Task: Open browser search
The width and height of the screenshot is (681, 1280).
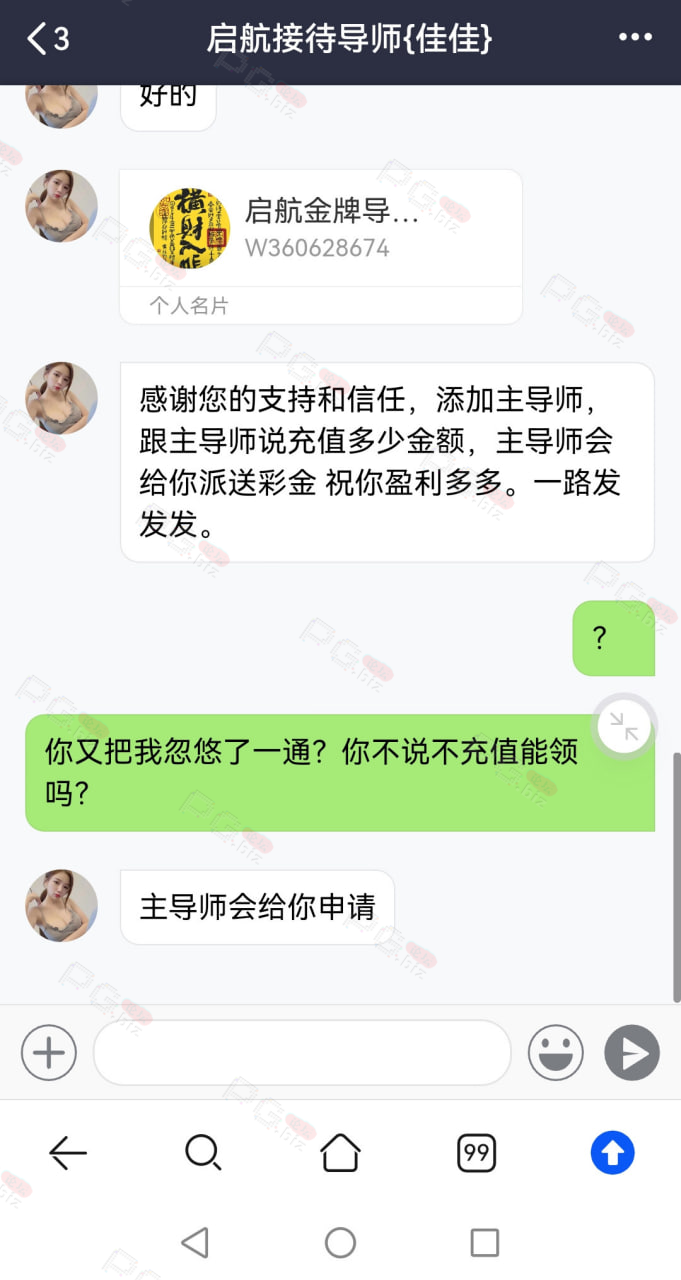Action: (x=203, y=1154)
